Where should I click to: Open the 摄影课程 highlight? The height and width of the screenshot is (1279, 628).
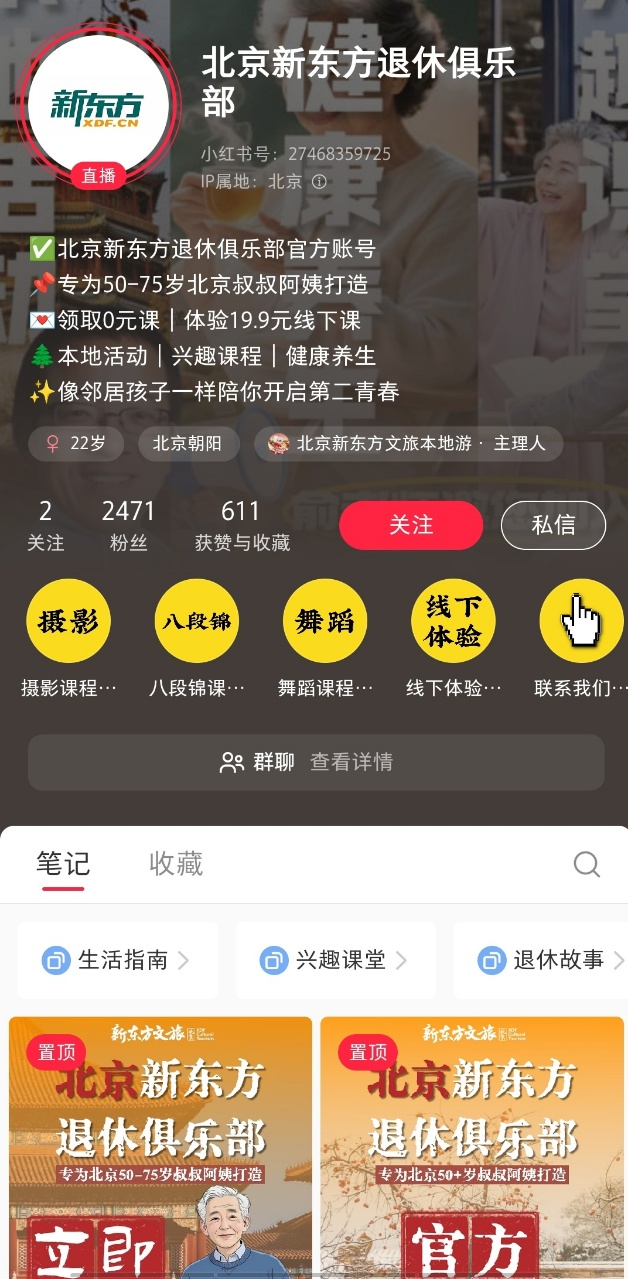tap(69, 621)
